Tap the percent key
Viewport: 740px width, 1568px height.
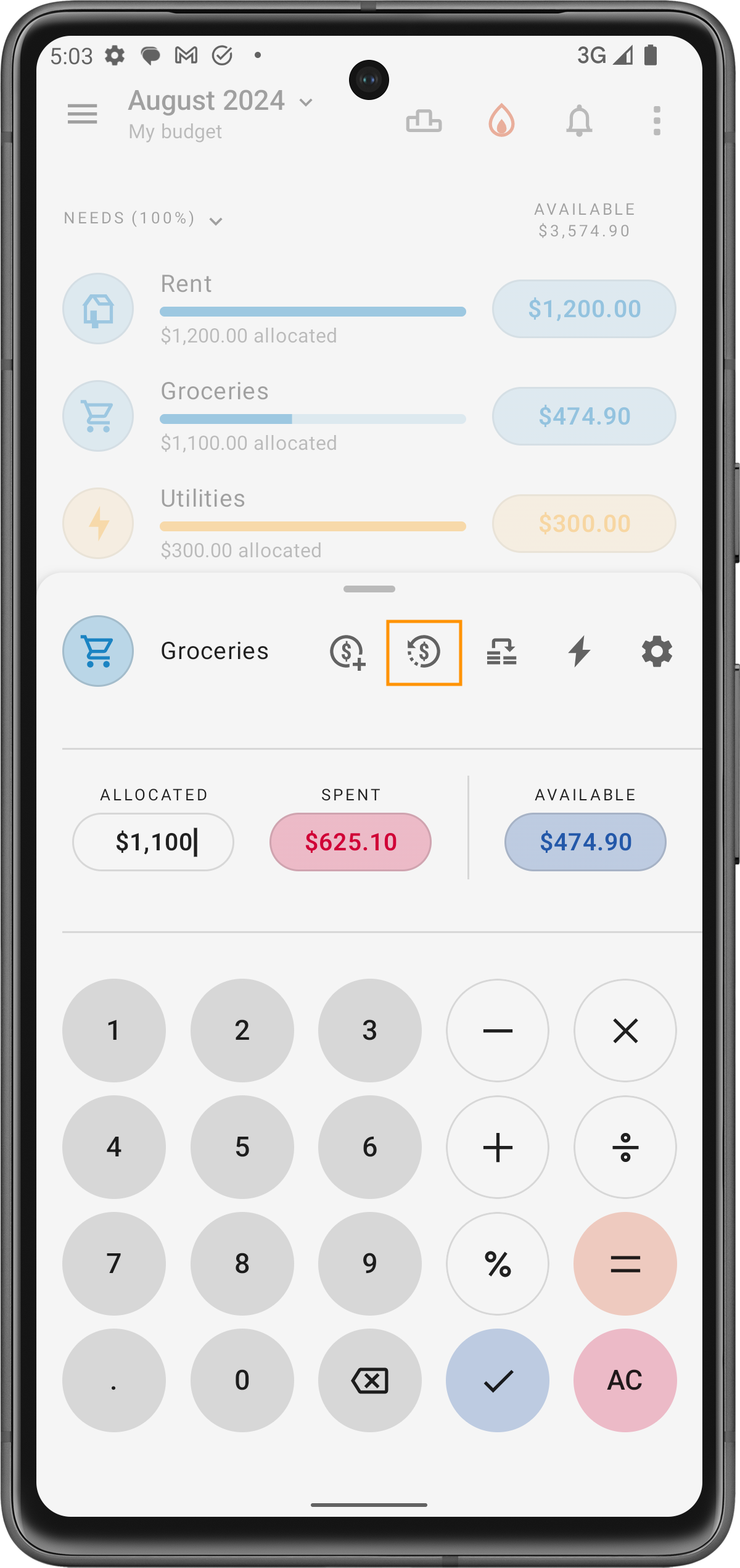click(x=498, y=1264)
